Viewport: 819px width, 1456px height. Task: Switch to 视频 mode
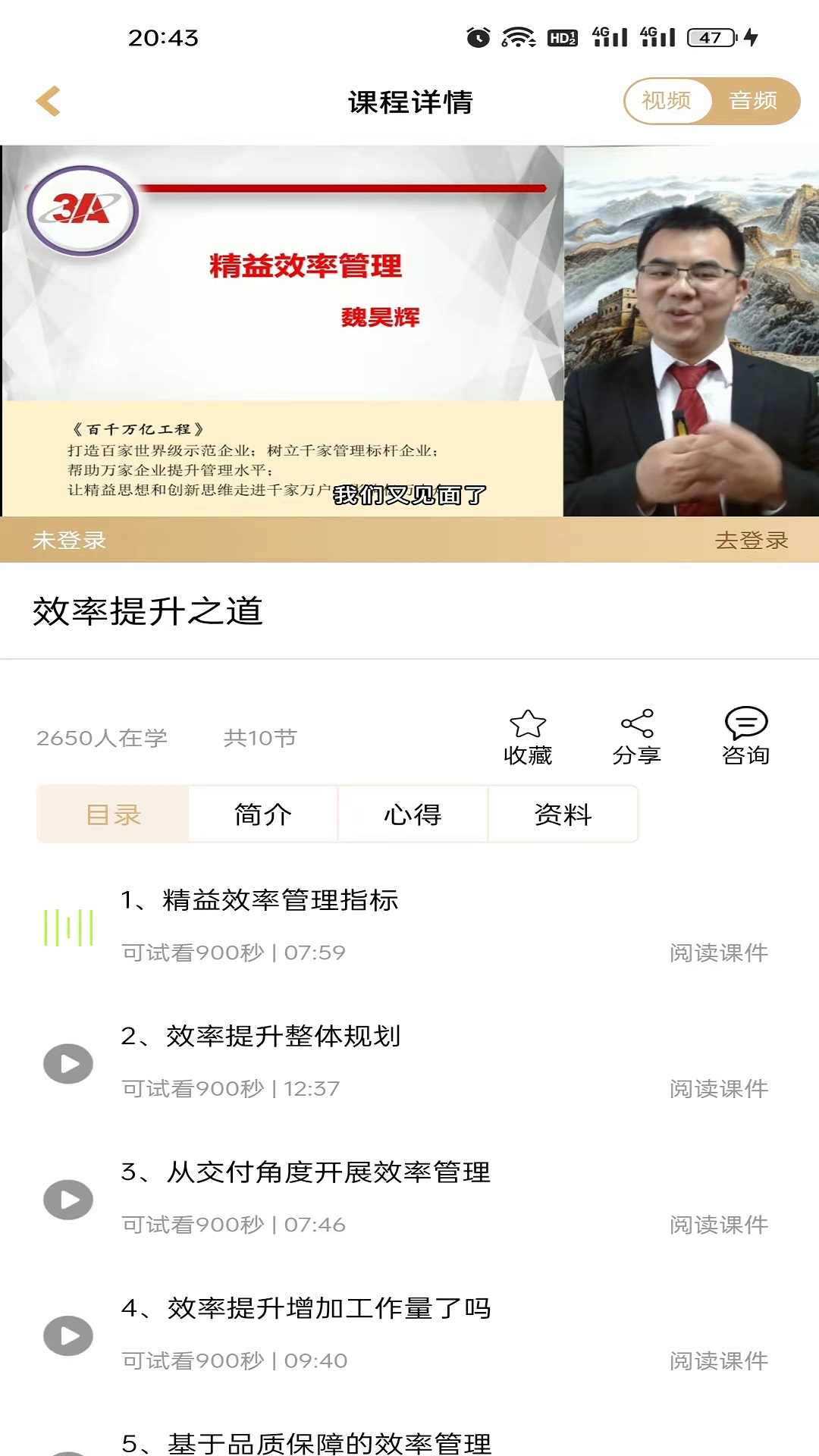(x=667, y=101)
